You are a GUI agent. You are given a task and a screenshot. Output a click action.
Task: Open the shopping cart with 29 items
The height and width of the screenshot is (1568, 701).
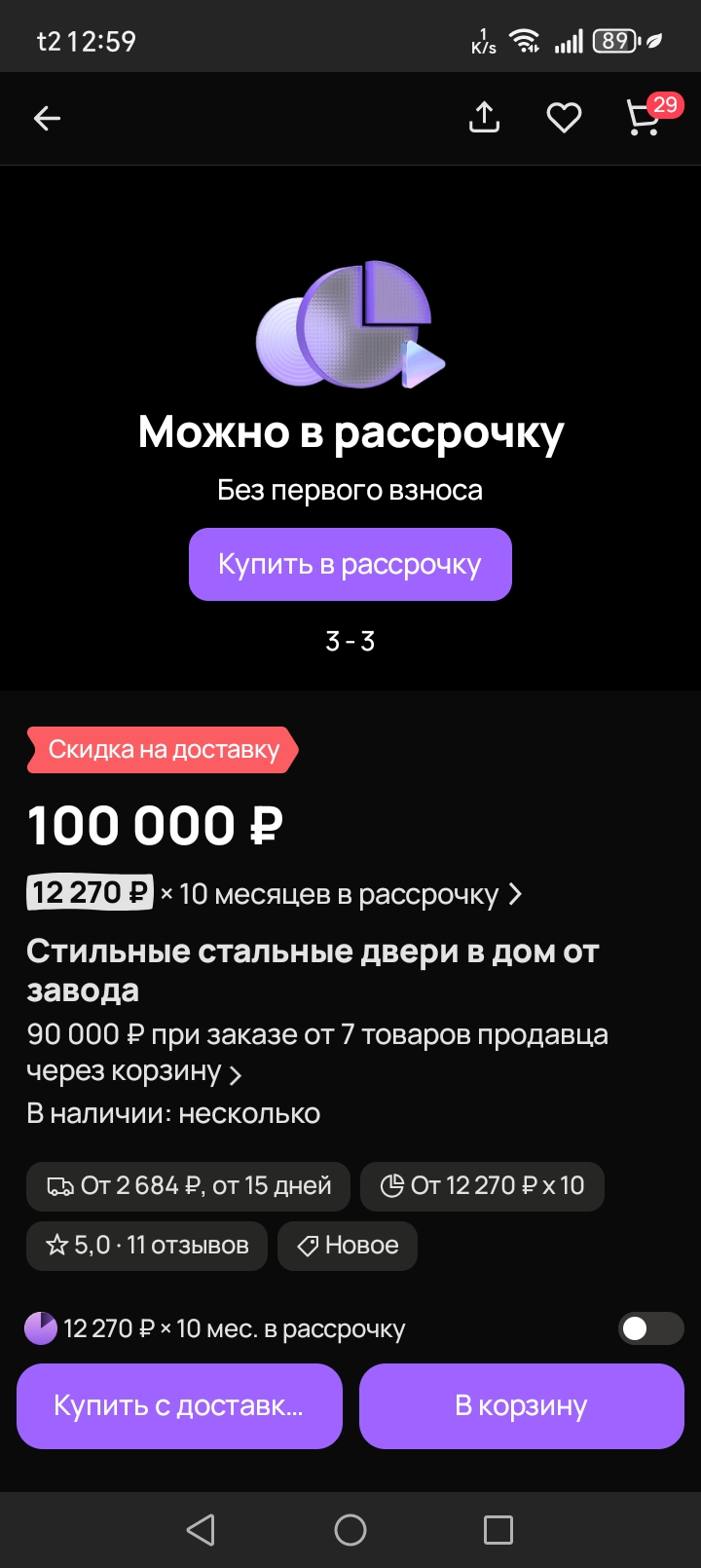pyautogui.click(x=645, y=118)
